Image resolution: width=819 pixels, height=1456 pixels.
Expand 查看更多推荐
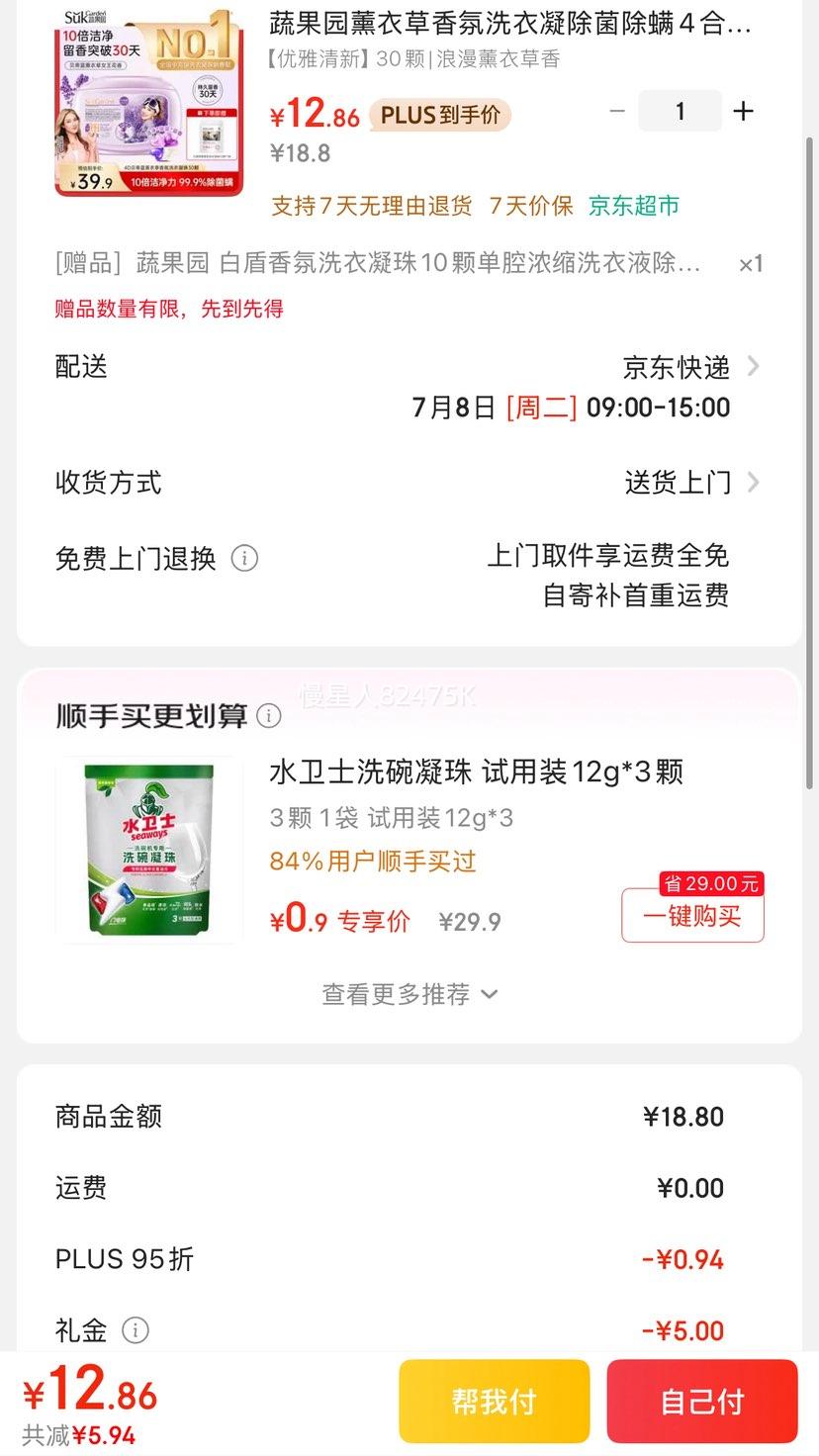tap(409, 994)
